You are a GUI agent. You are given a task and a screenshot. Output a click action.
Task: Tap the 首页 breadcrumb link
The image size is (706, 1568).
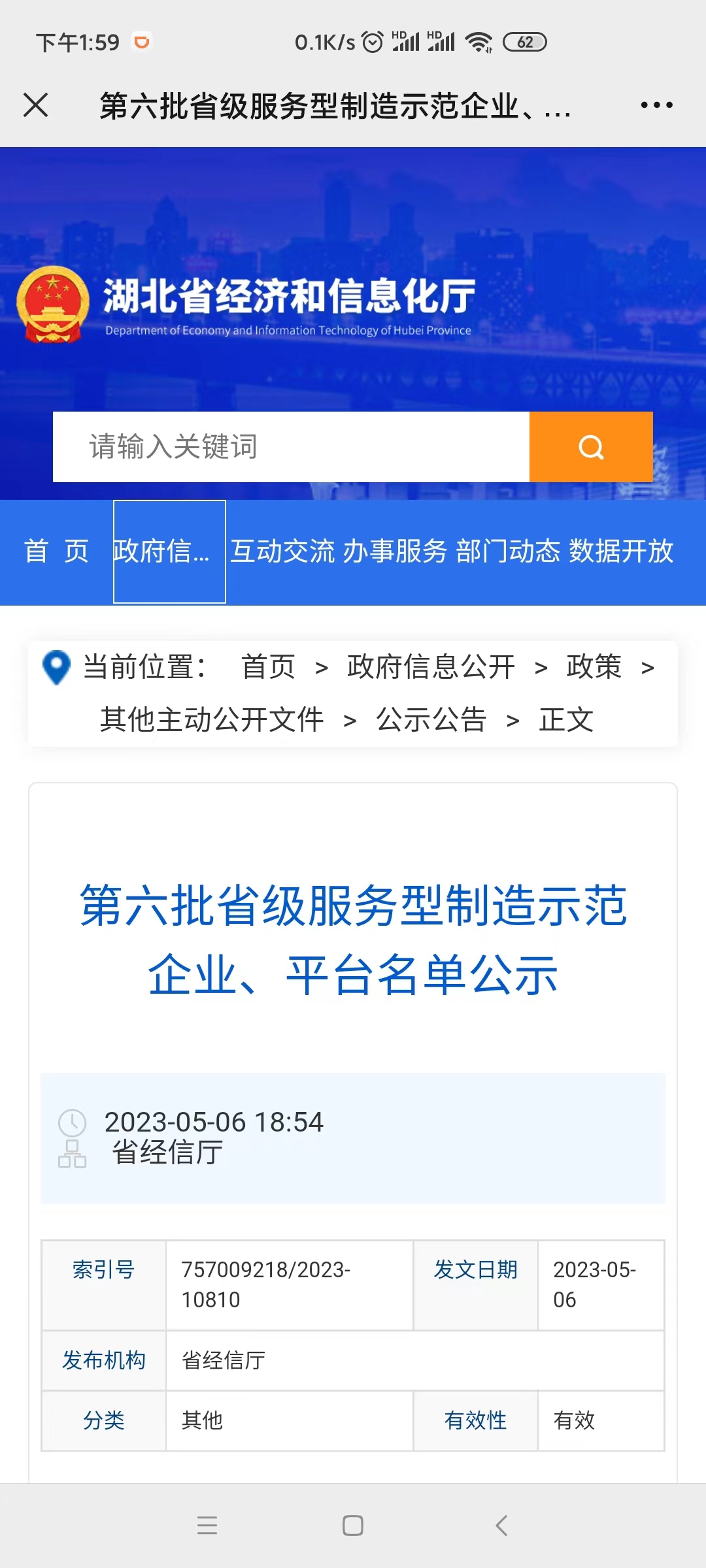coord(268,667)
